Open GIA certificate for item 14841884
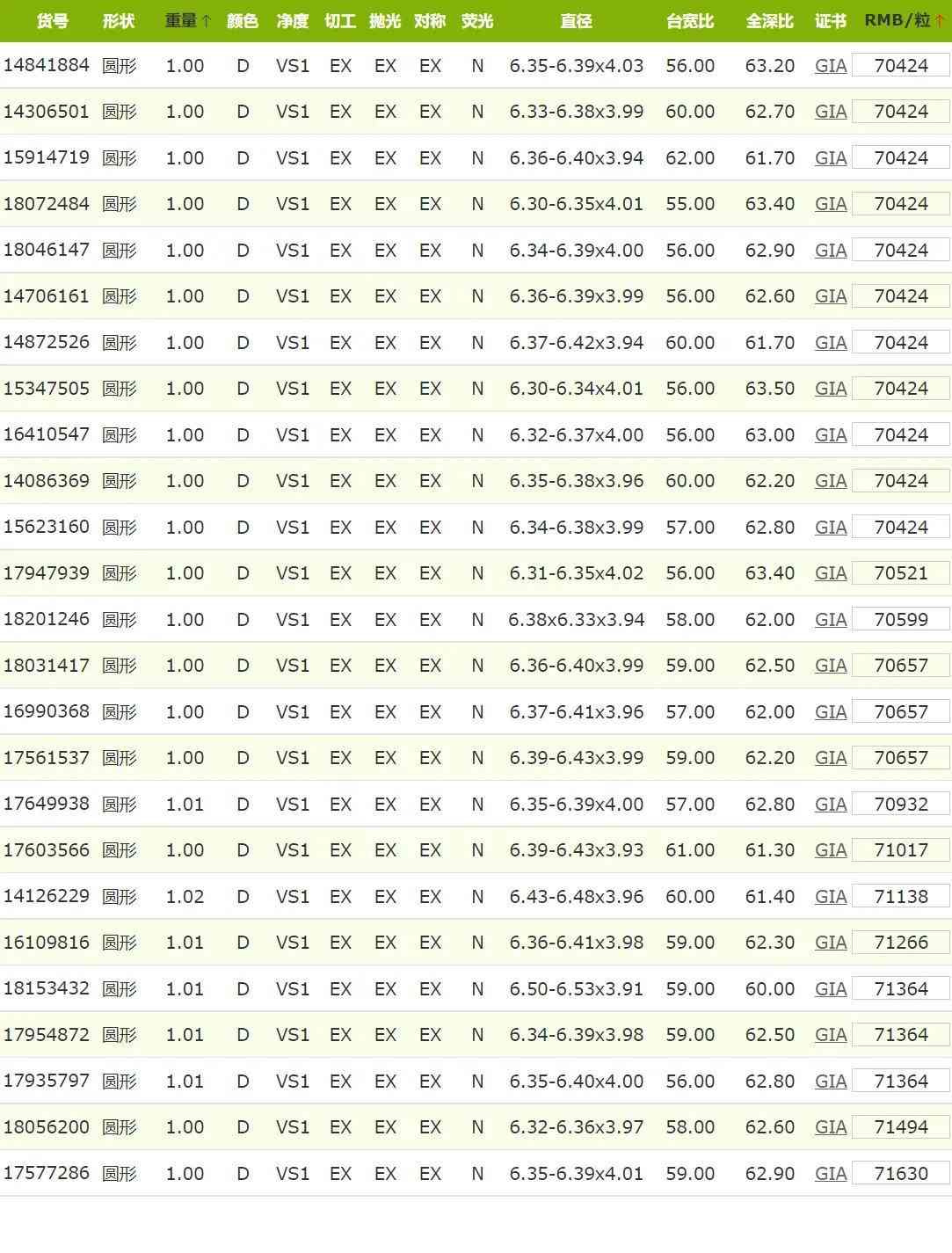Image resolution: width=952 pixels, height=1253 pixels. click(830, 66)
